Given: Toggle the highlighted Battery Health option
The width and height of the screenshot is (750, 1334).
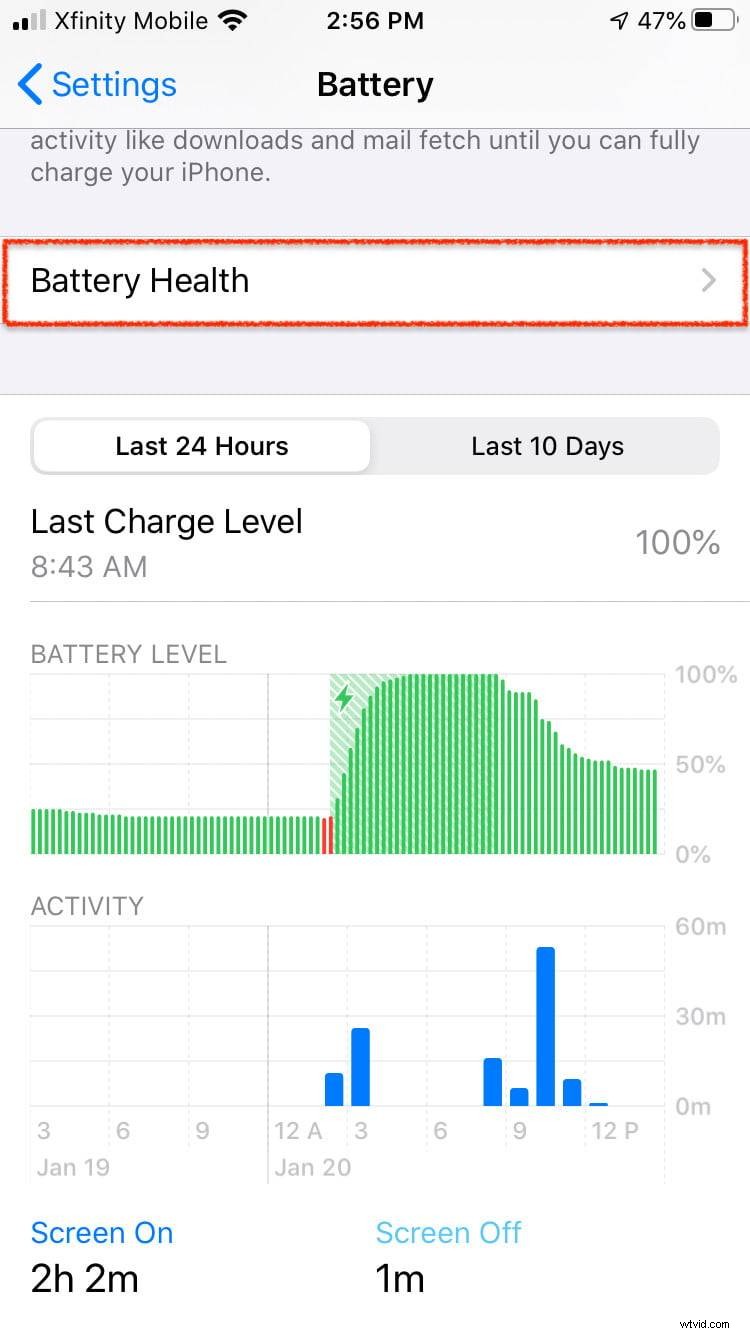Looking at the screenshot, I should (x=375, y=281).
